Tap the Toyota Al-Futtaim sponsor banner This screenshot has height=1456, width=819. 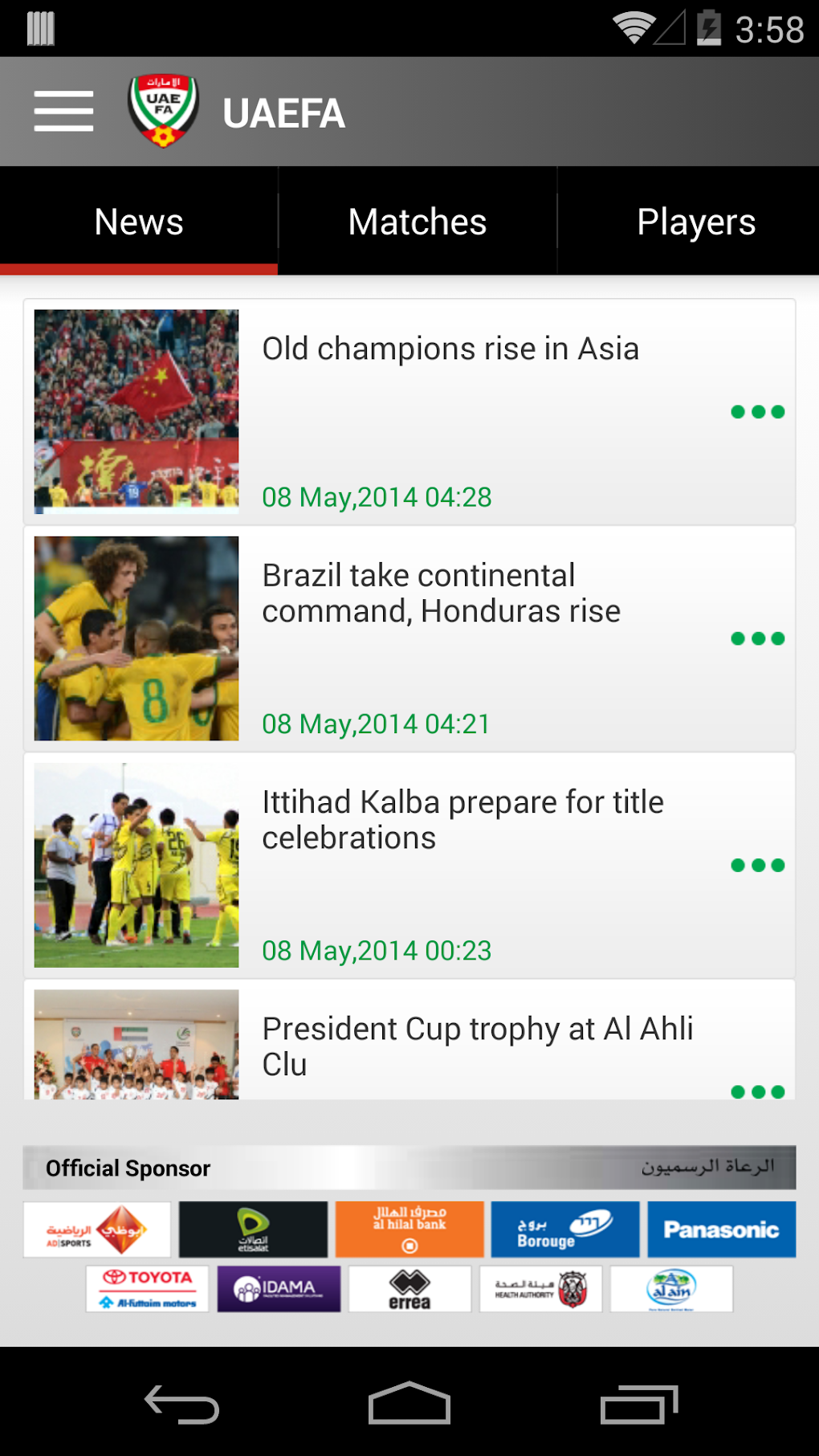tap(147, 1288)
